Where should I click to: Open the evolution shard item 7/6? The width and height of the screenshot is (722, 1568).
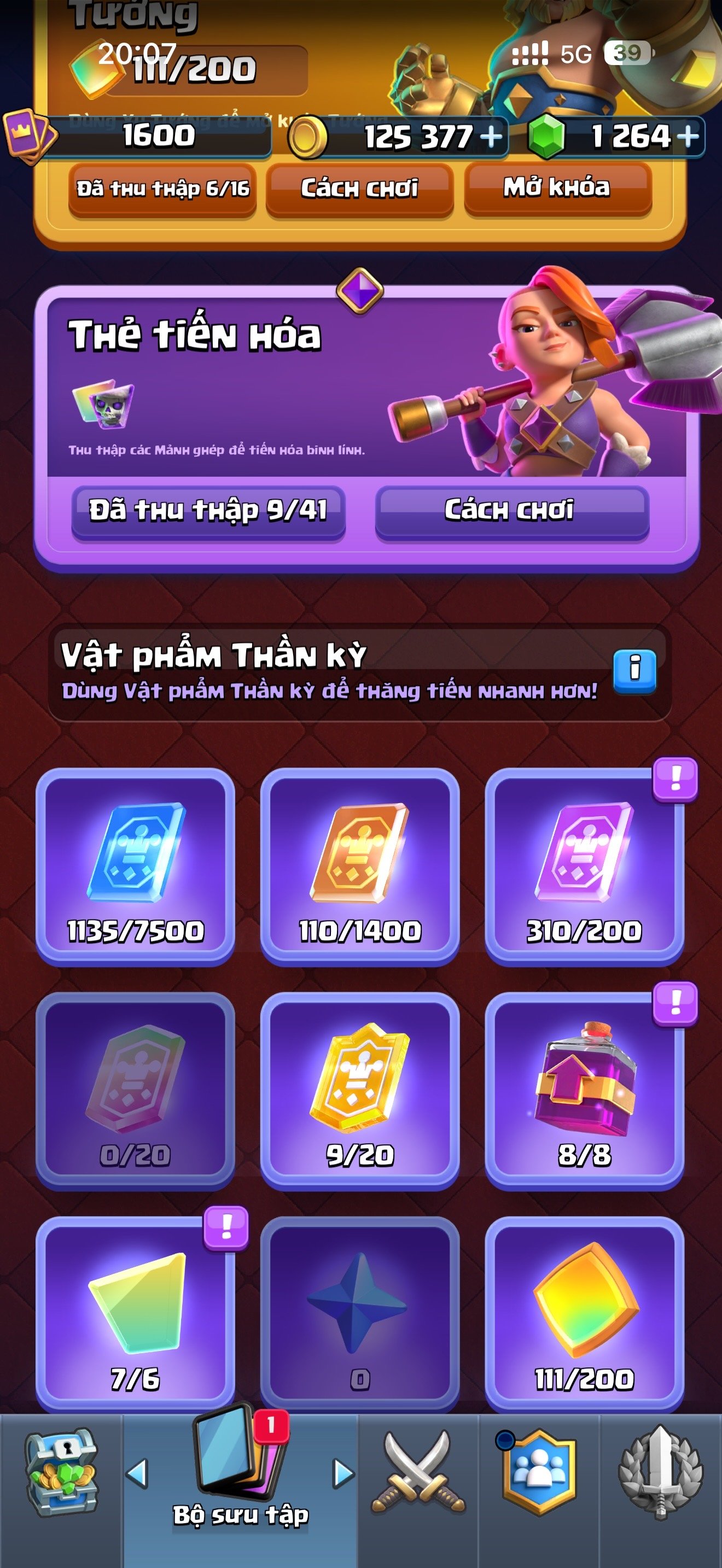coord(135,1315)
